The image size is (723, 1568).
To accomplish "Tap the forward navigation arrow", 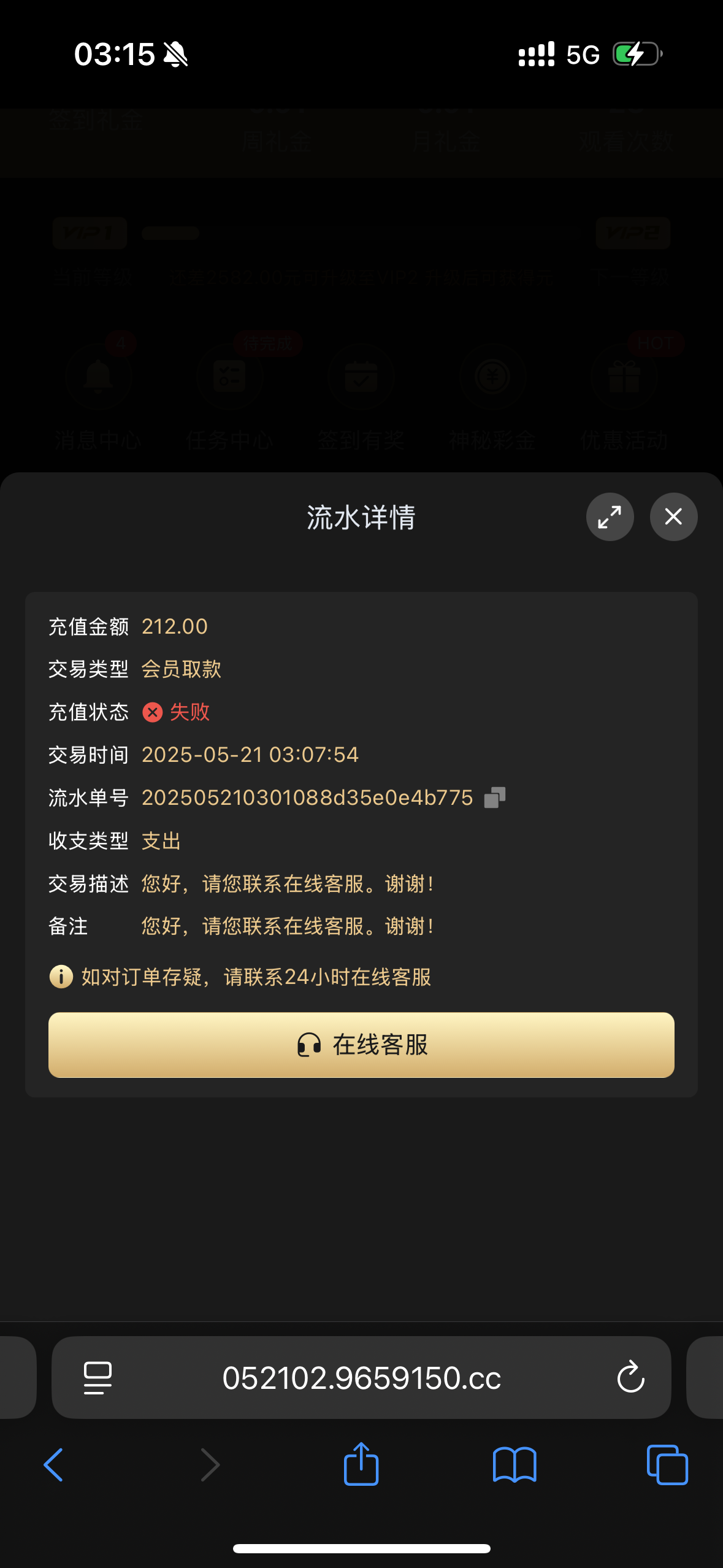I will 210,1465.
